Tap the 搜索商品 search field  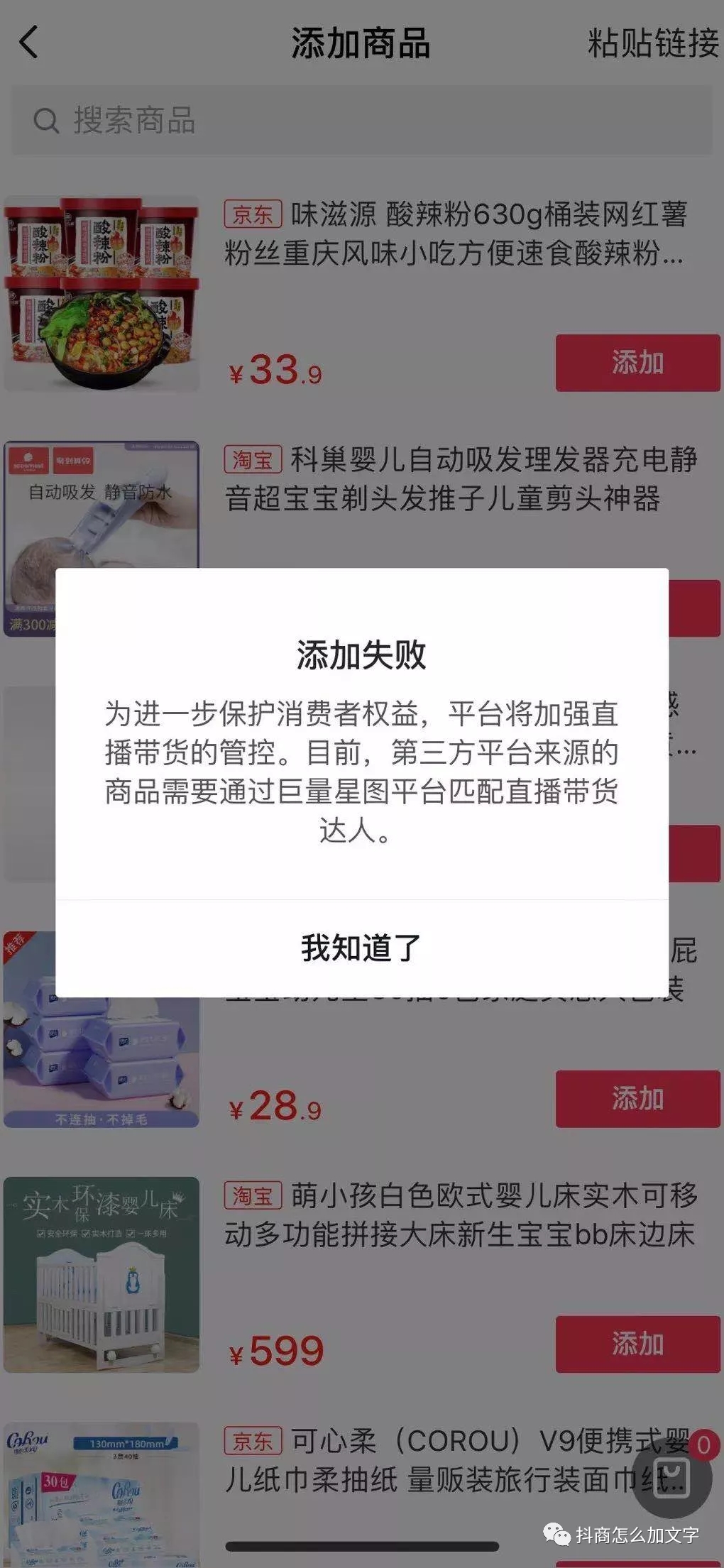coord(361,121)
